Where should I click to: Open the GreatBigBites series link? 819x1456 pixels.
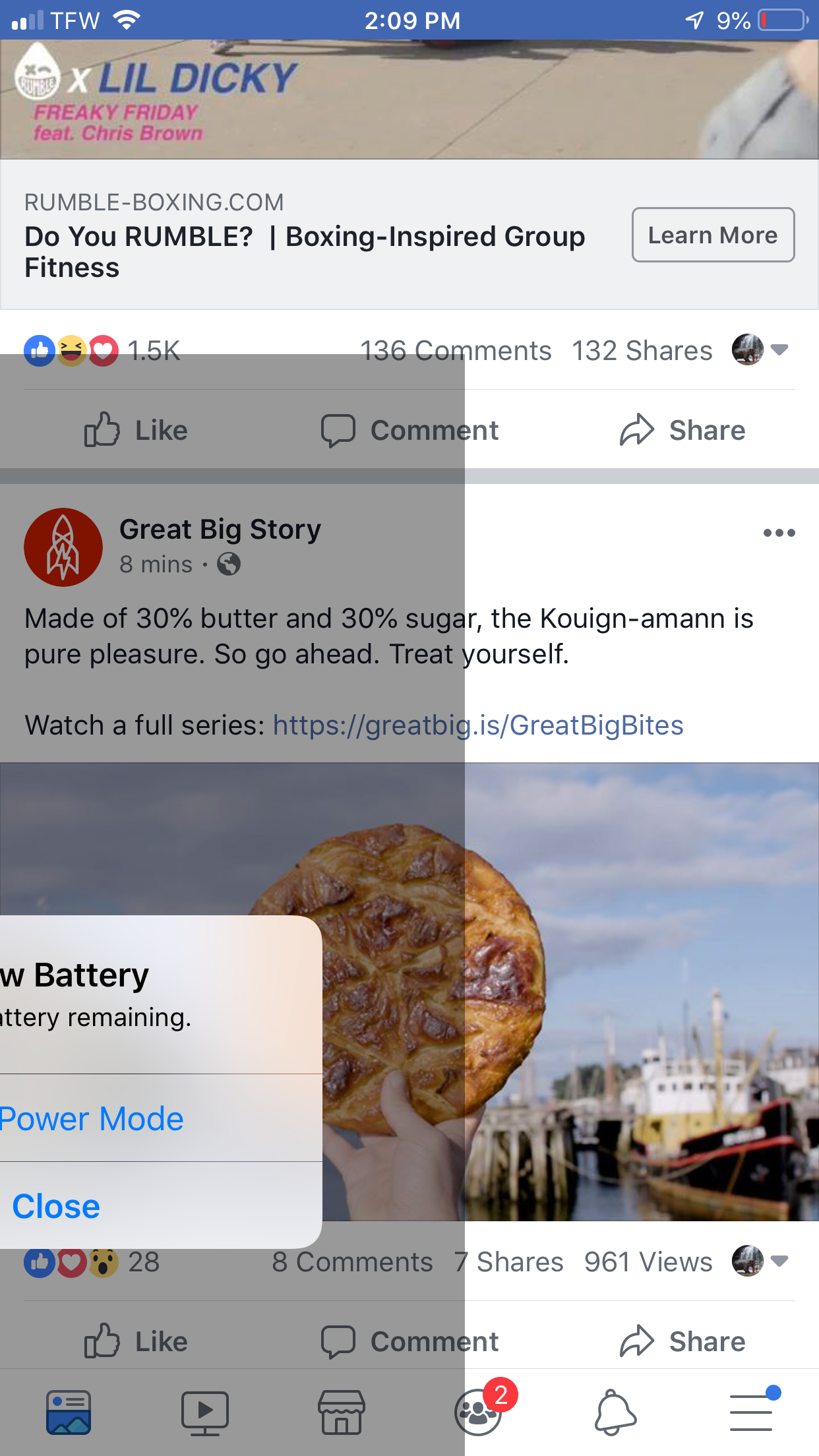[x=478, y=725]
